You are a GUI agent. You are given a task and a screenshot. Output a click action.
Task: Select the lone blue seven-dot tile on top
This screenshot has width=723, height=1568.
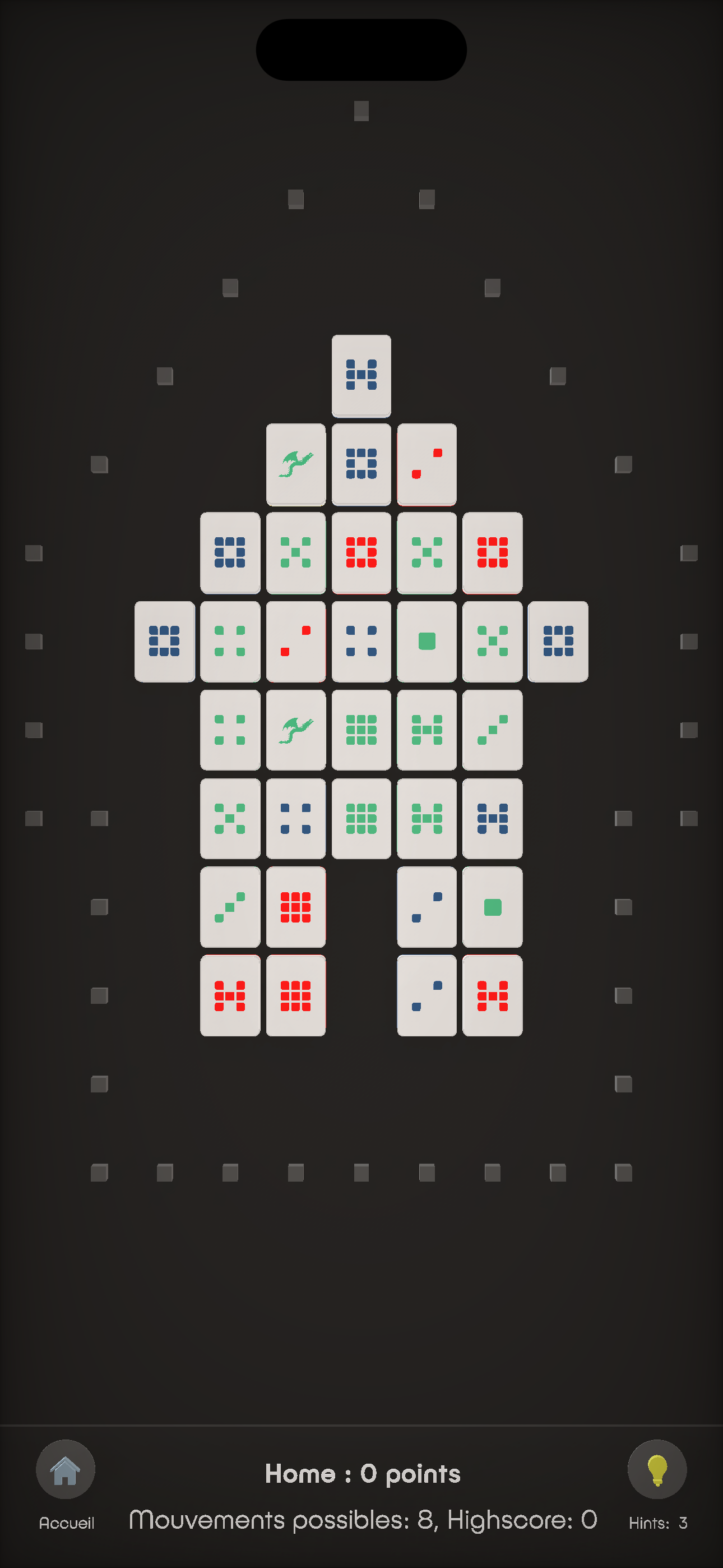coord(361,375)
